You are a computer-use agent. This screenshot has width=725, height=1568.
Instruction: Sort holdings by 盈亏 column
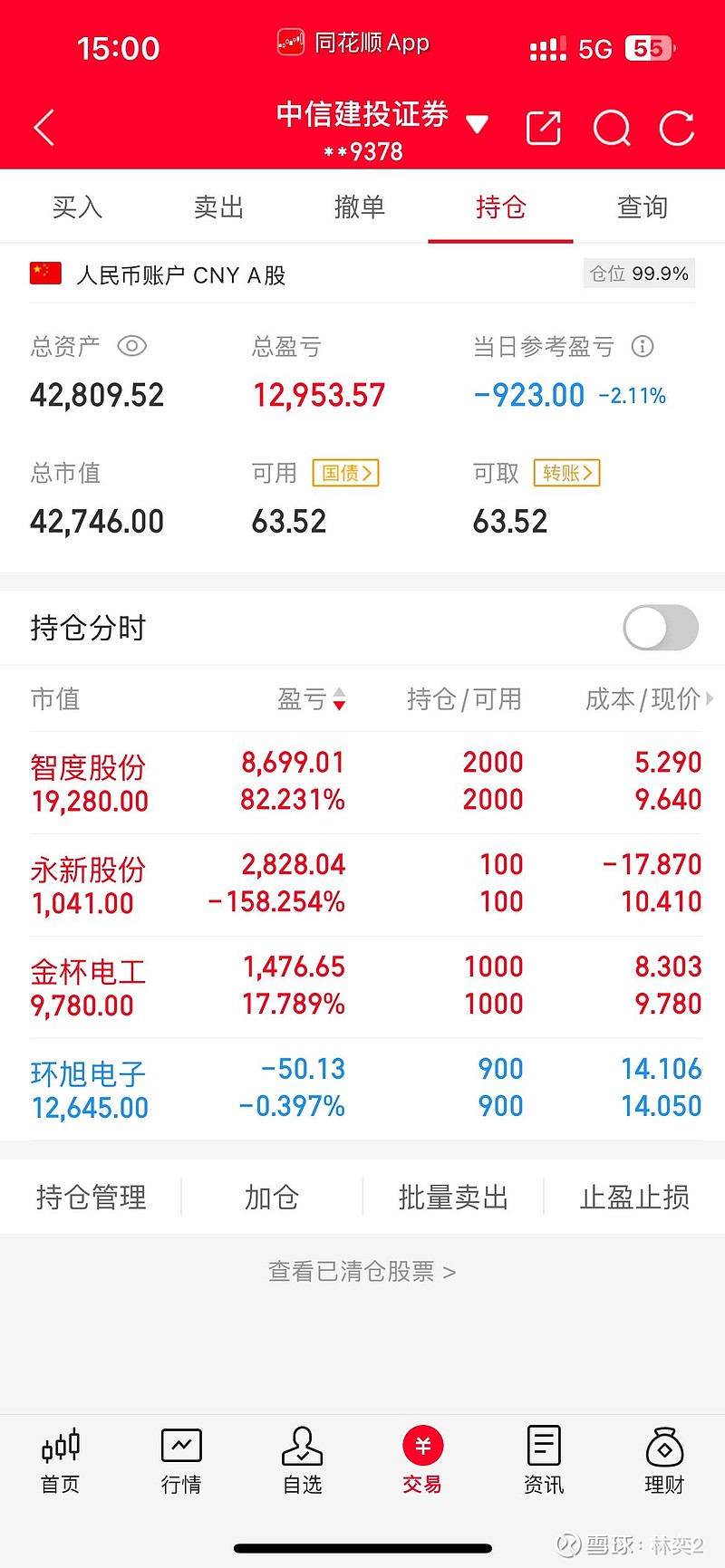tap(311, 699)
